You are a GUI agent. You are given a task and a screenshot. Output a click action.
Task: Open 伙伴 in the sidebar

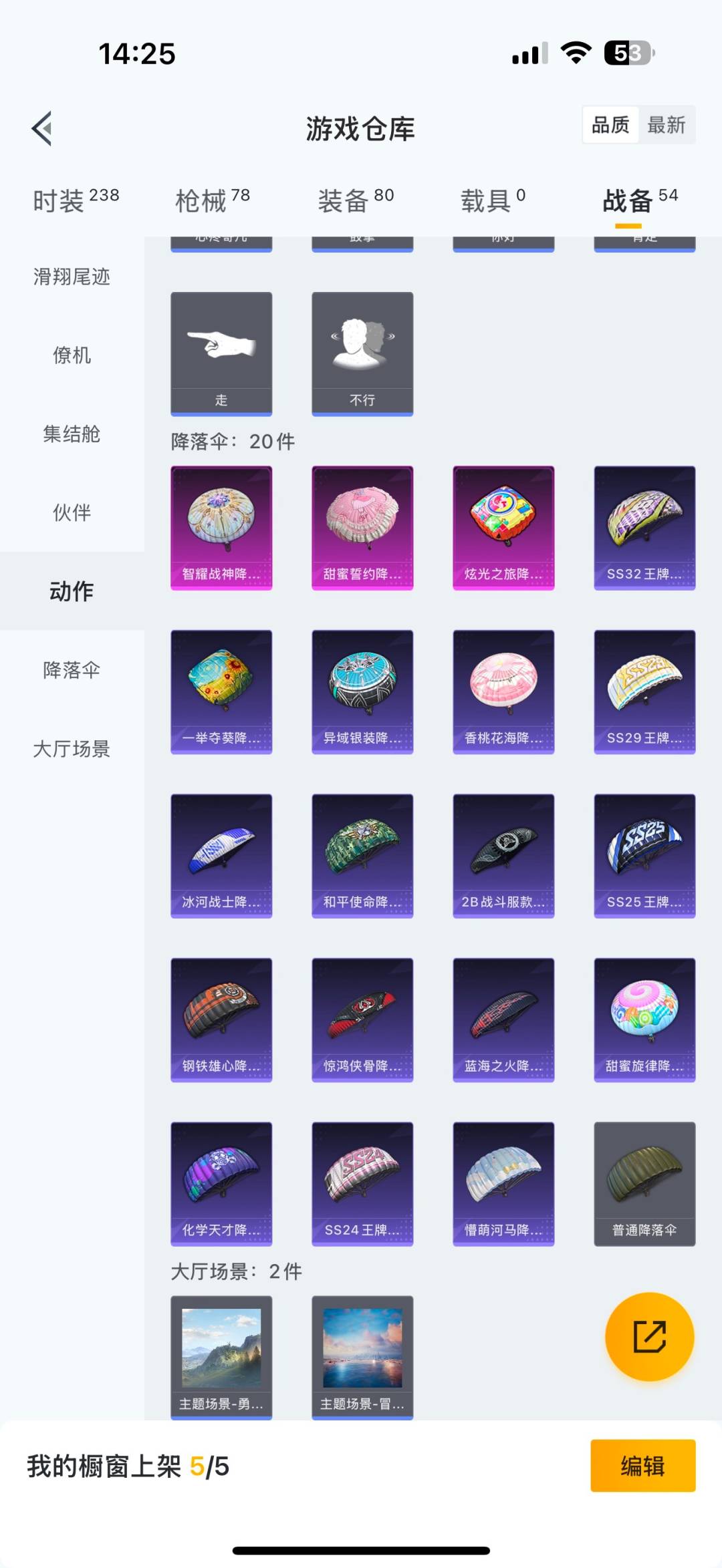72,513
